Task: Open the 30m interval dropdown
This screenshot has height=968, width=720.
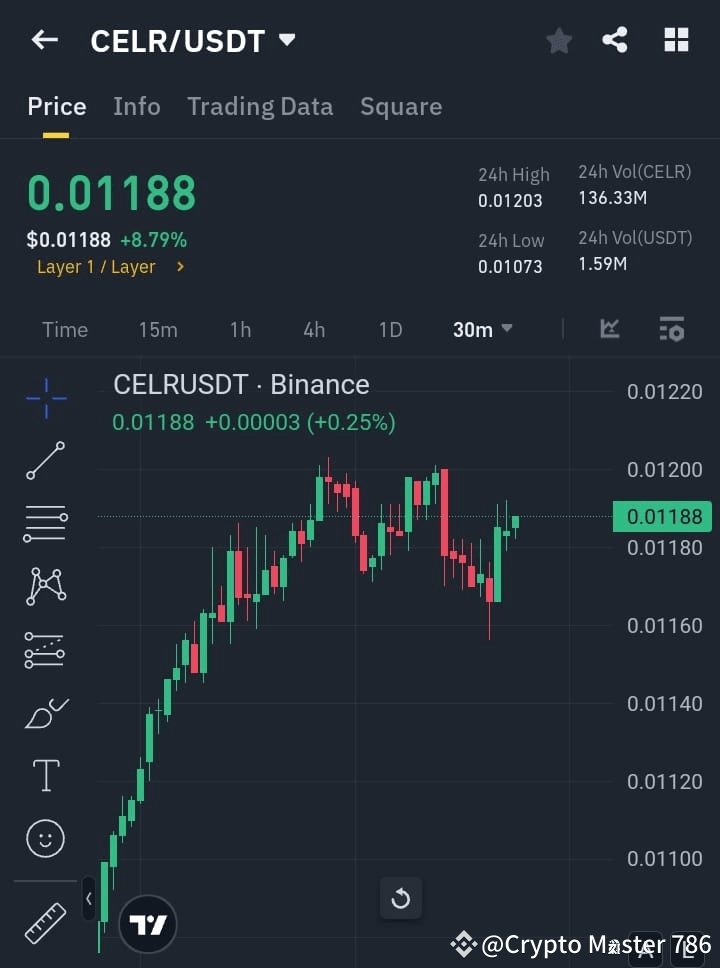Action: [483, 330]
